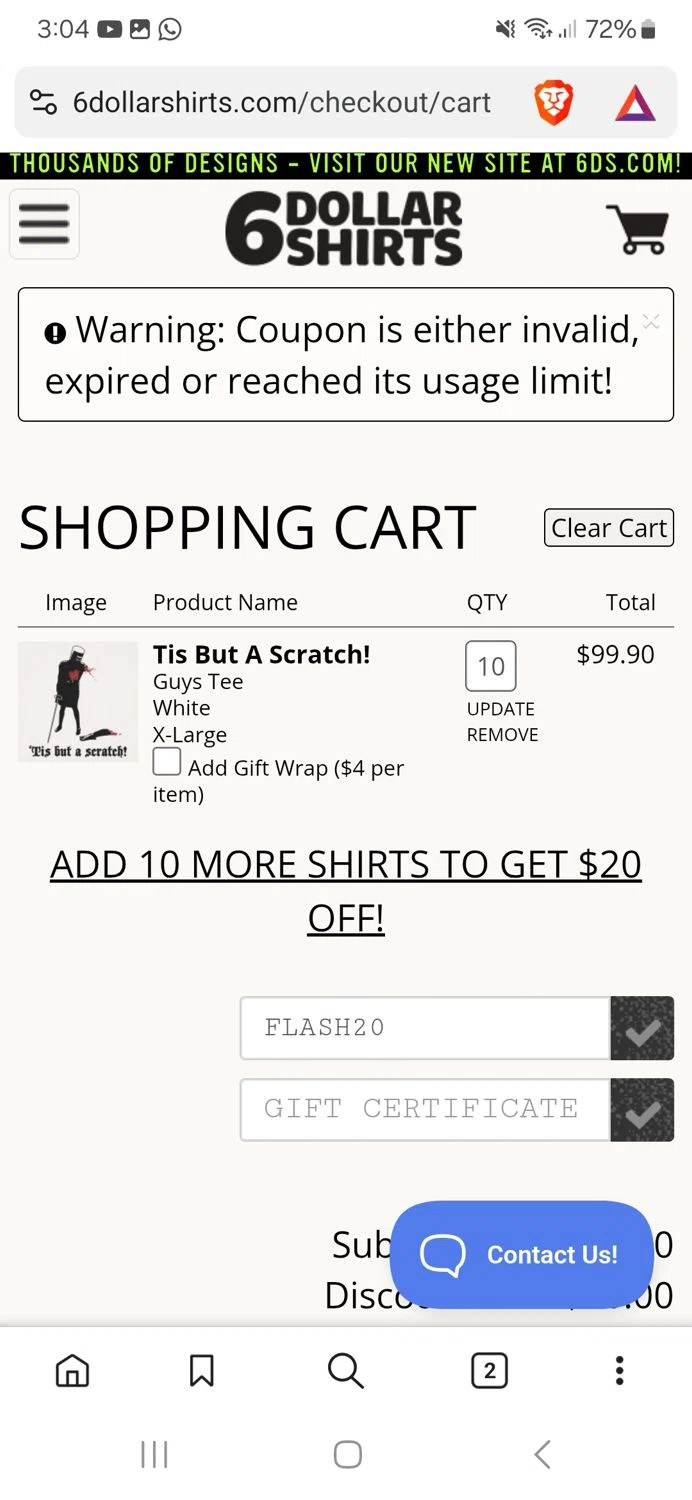Tap the browser address bar
The height and width of the screenshot is (1500, 692).
click(x=280, y=102)
